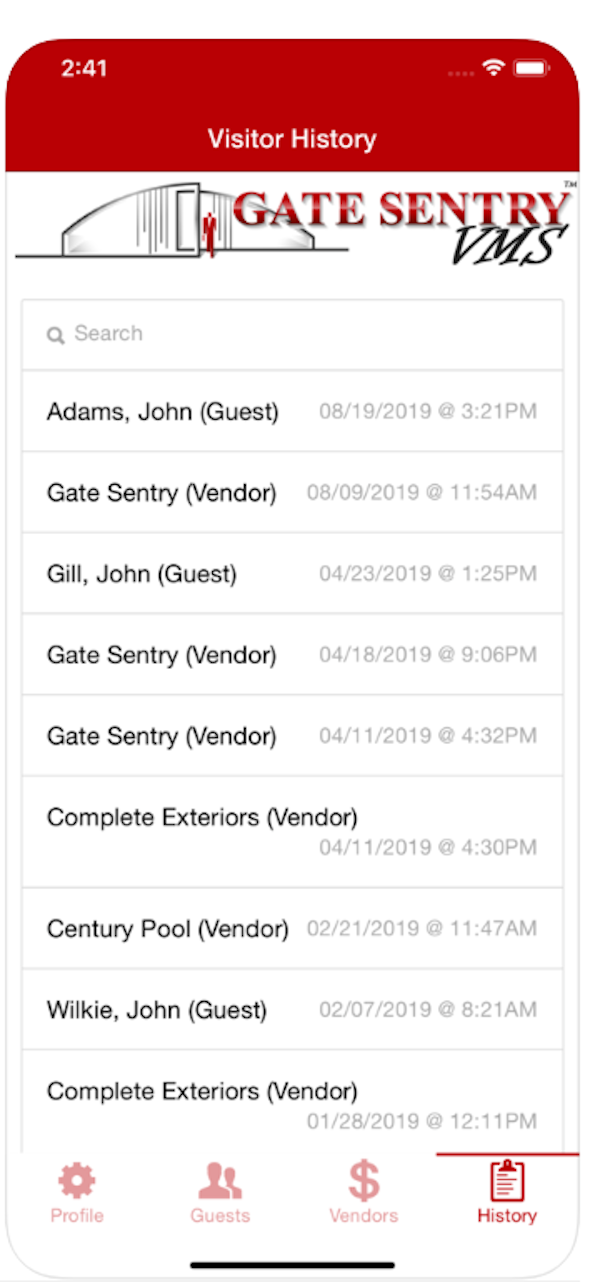Open the Adams, John guest entry

coord(292,411)
